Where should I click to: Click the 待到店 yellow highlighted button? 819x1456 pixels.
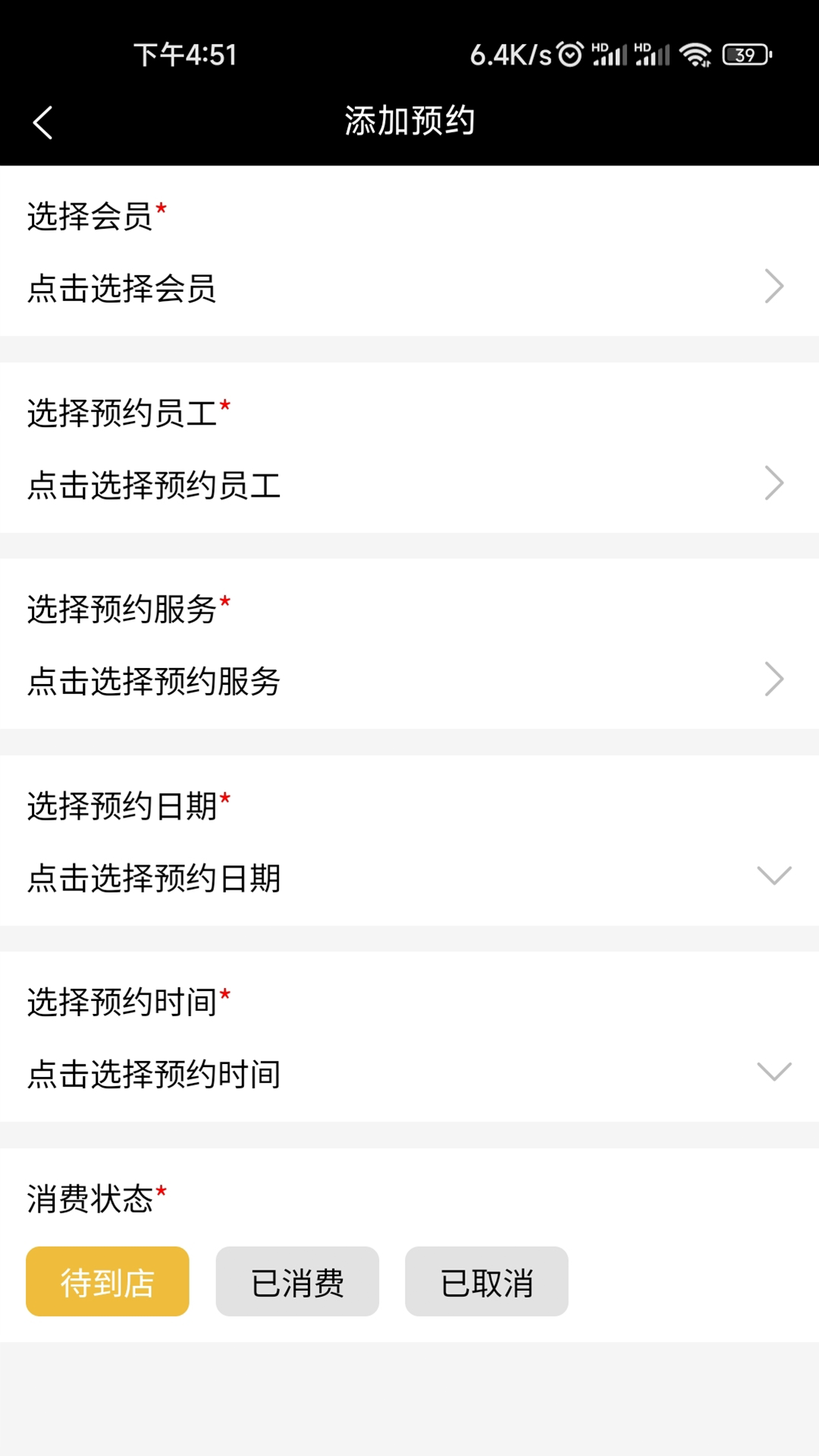coord(106,1282)
